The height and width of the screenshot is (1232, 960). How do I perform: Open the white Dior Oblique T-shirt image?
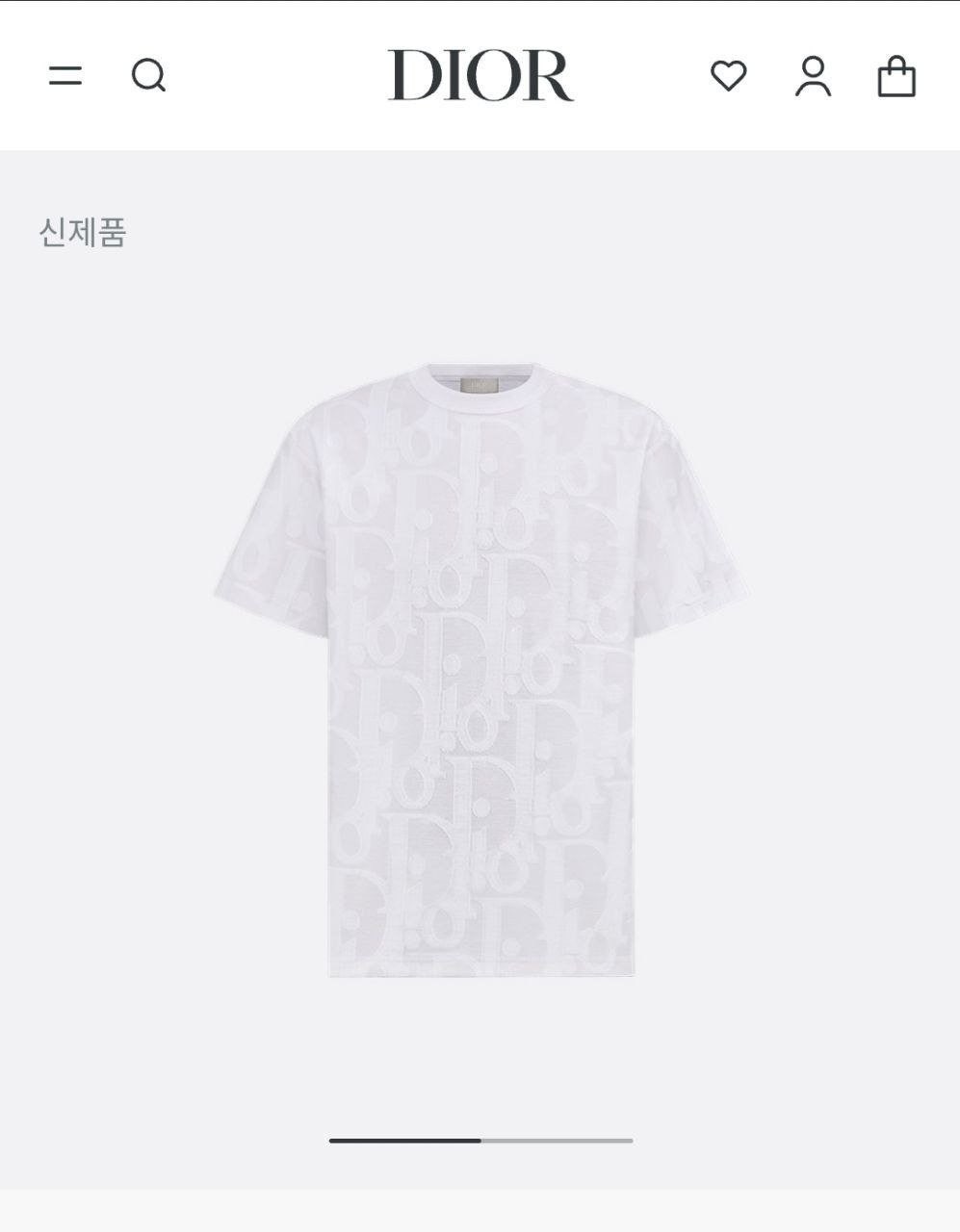(480, 669)
